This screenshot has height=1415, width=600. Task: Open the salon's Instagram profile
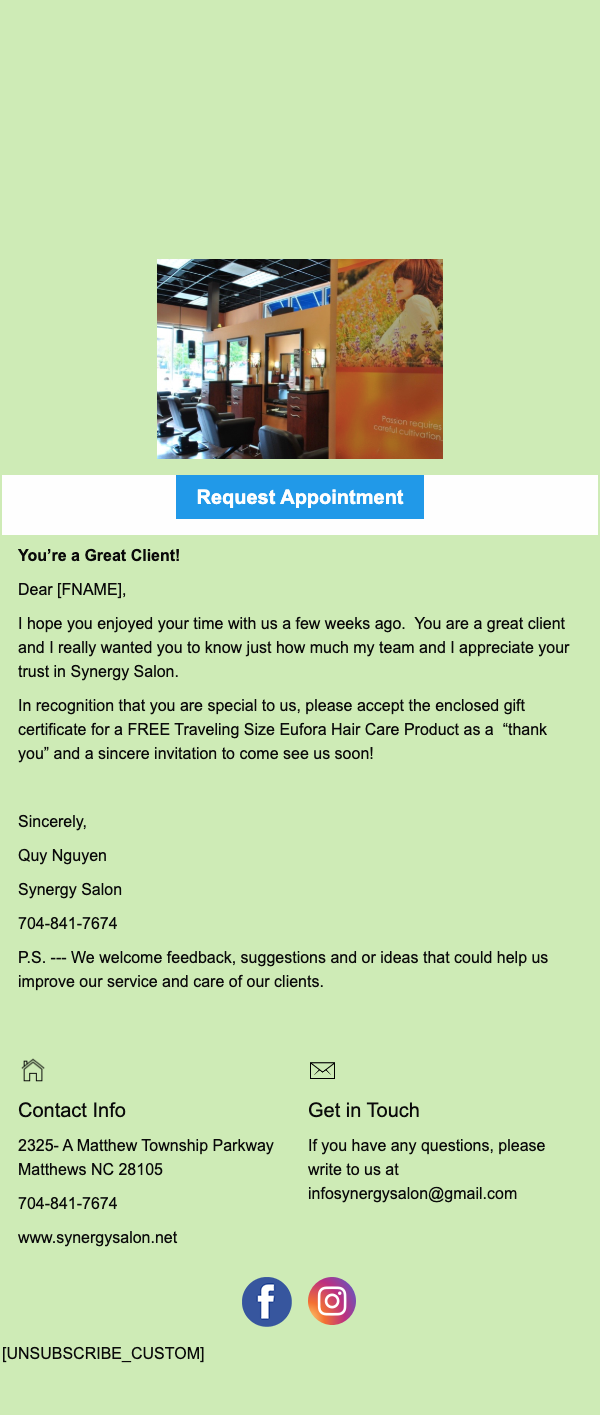[332, 1302]
